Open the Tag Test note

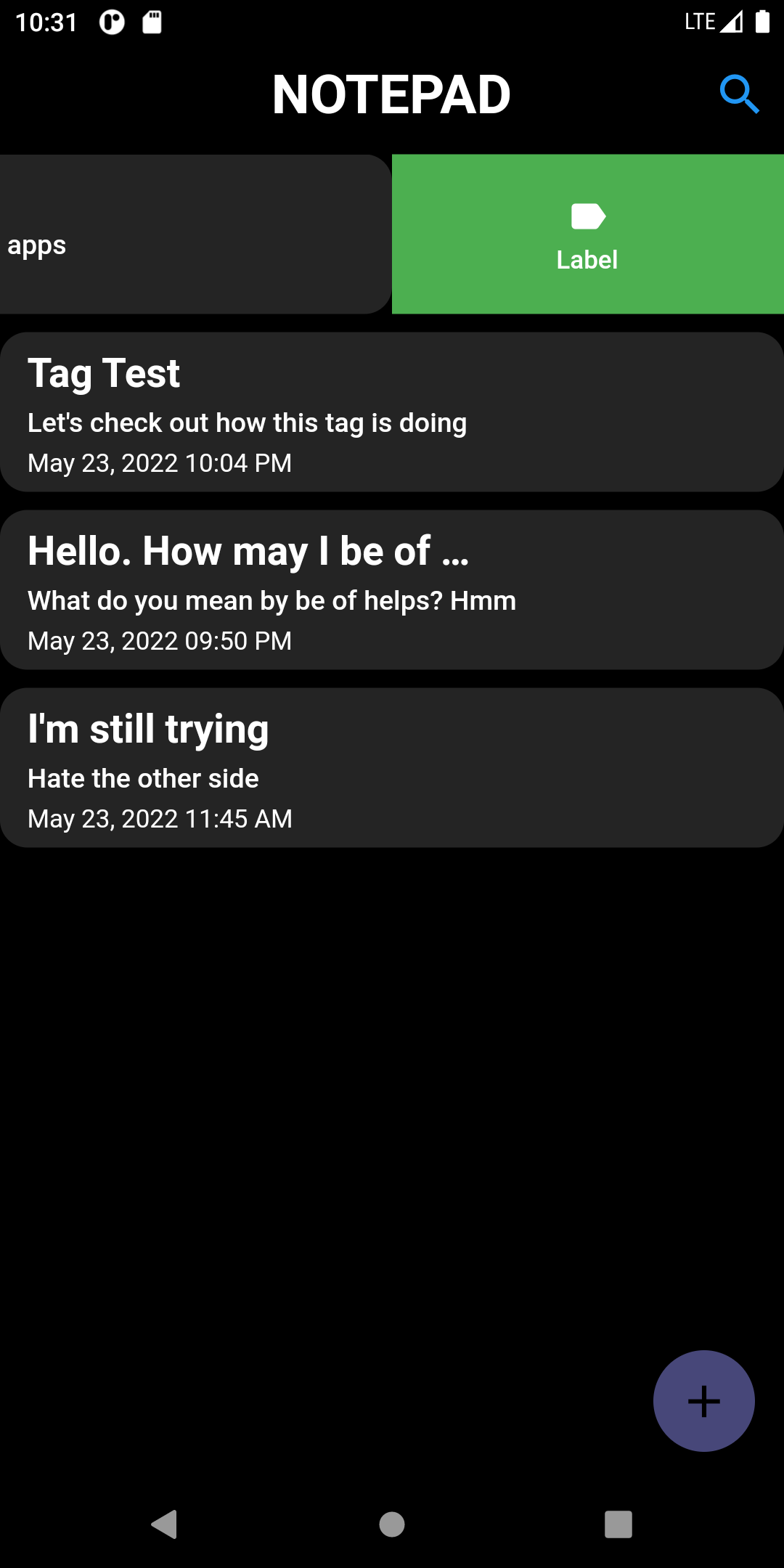coord(392,412)
